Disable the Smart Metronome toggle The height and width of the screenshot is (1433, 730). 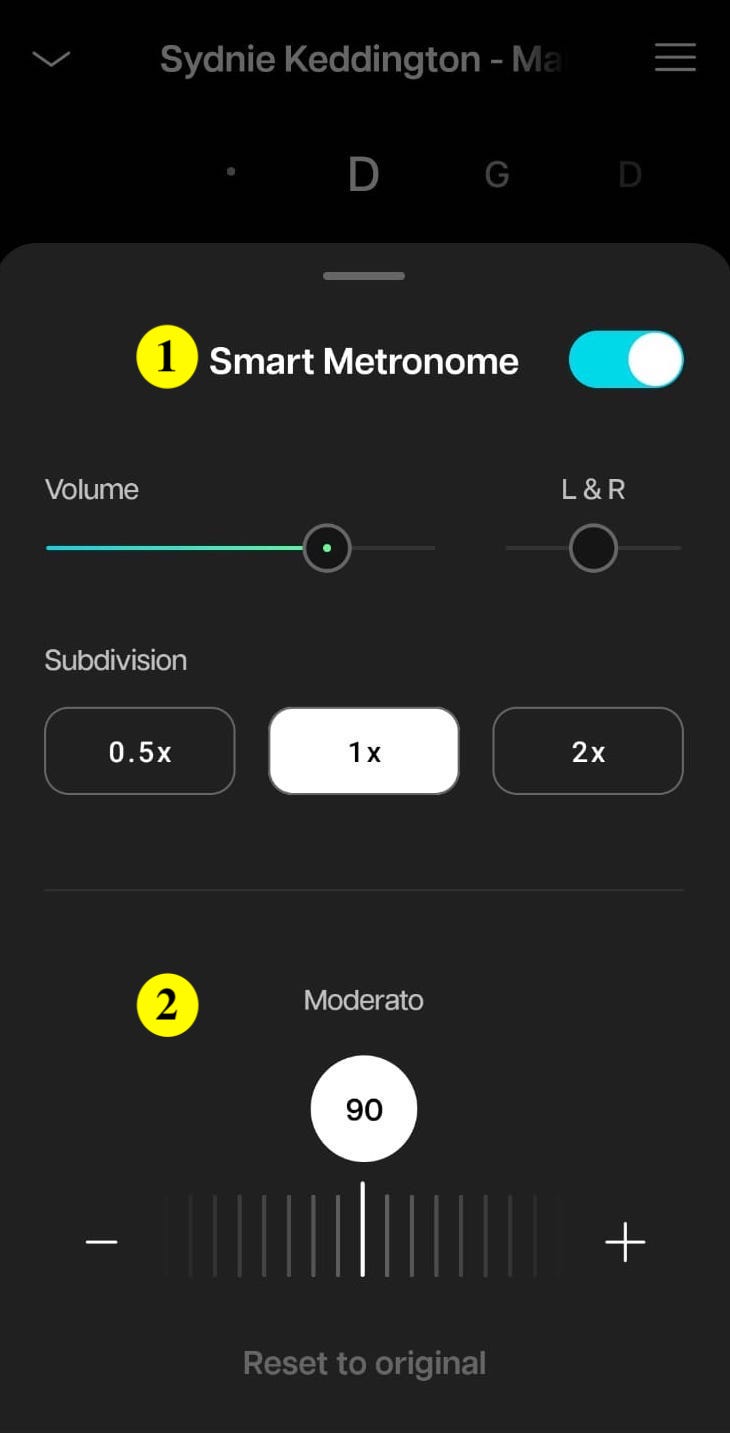(626, 359)
